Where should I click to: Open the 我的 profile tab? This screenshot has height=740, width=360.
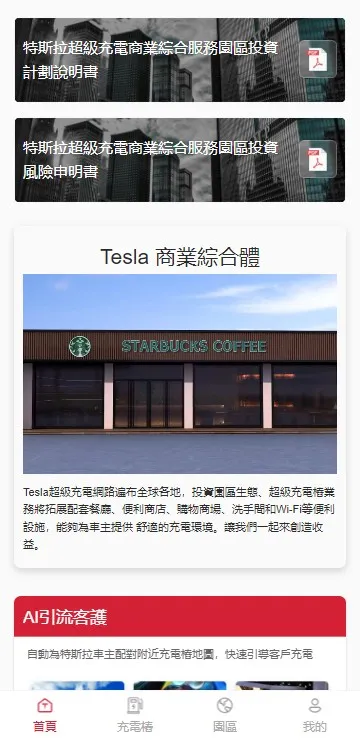coord(315,715)
